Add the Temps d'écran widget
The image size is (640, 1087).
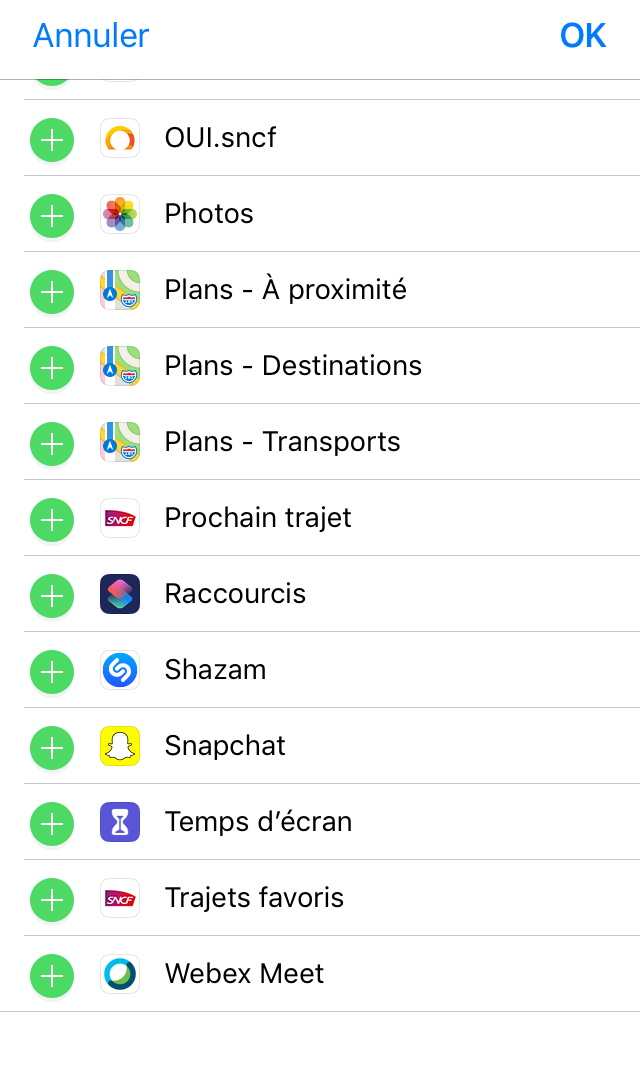pyautogui.click(x=52, y=823)
